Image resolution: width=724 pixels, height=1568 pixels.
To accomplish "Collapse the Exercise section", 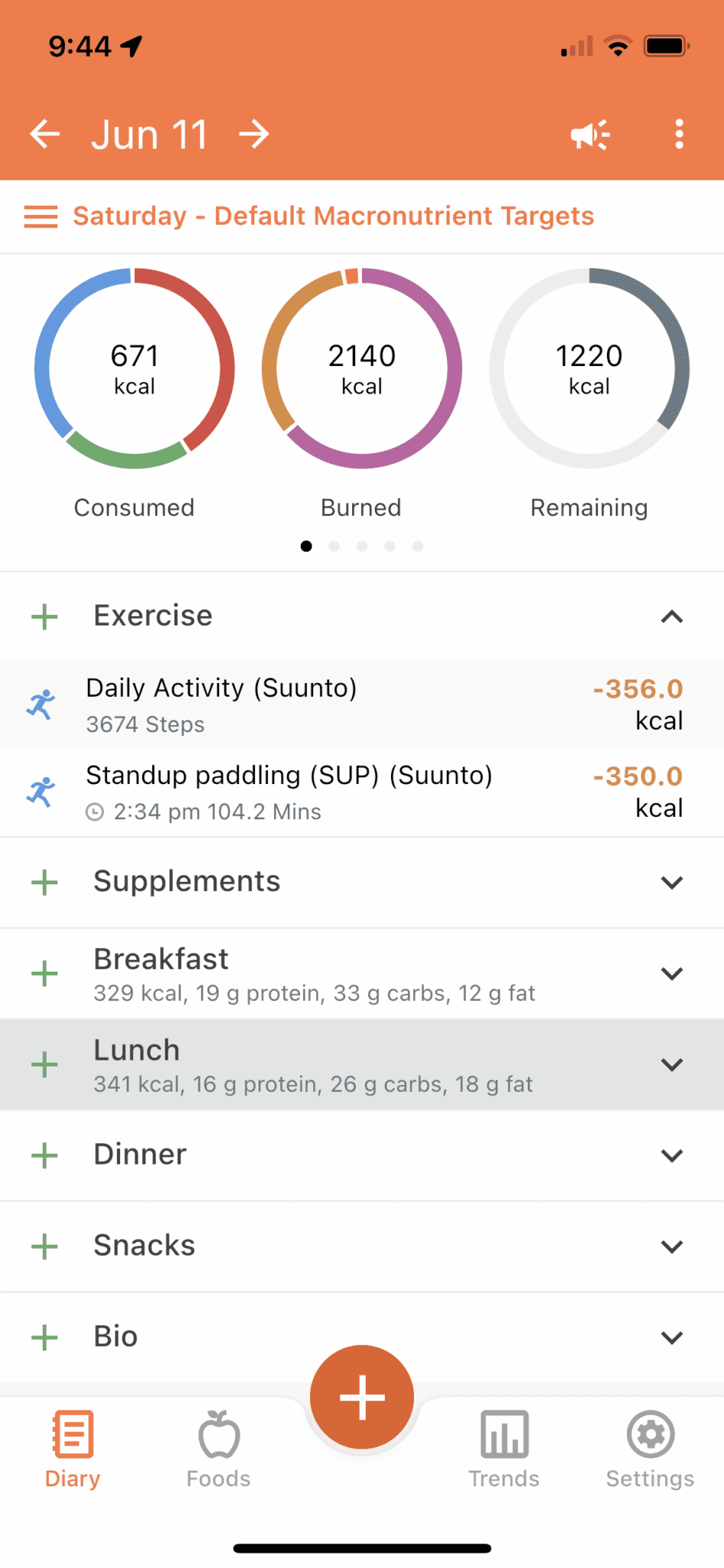I will 671,616.
